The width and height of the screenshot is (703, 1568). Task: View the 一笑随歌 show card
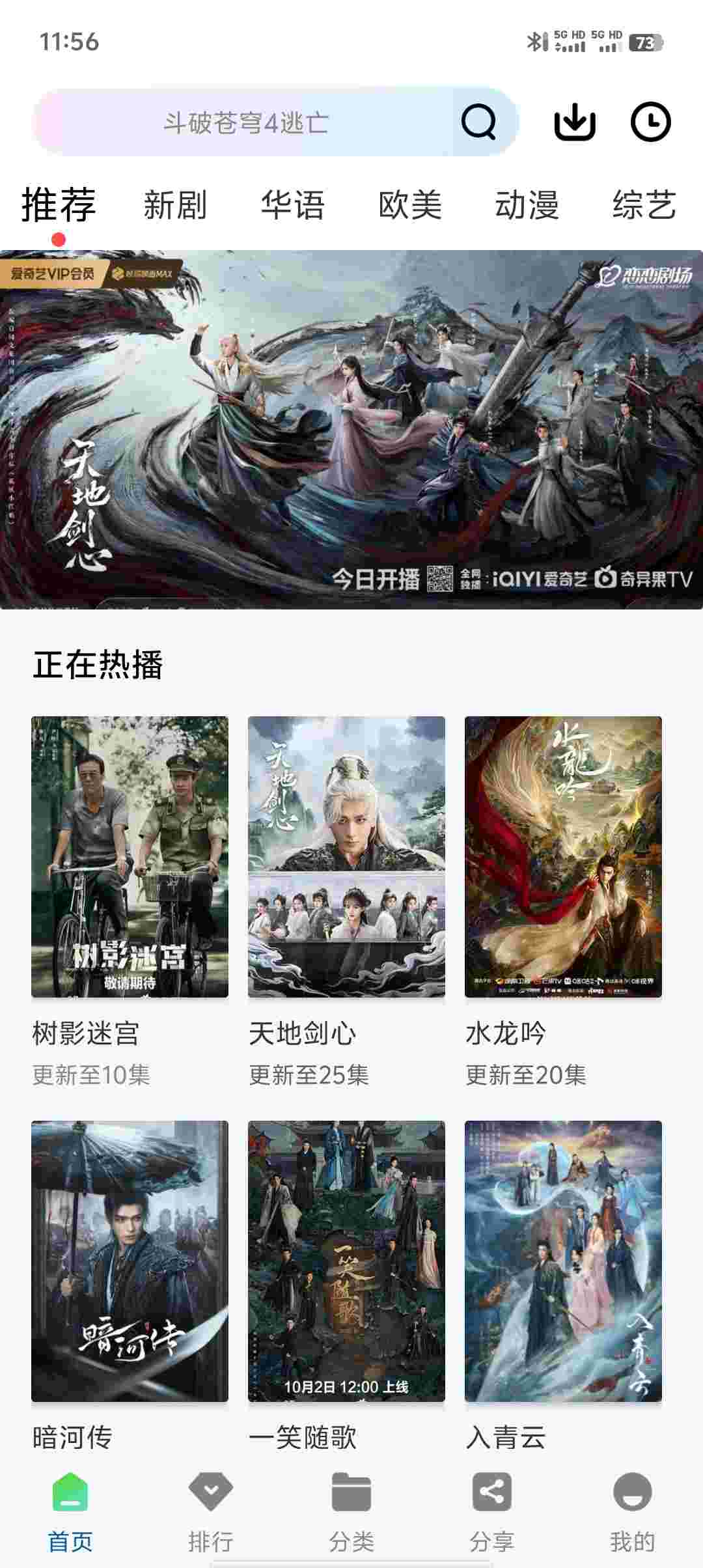[346, 1261]
